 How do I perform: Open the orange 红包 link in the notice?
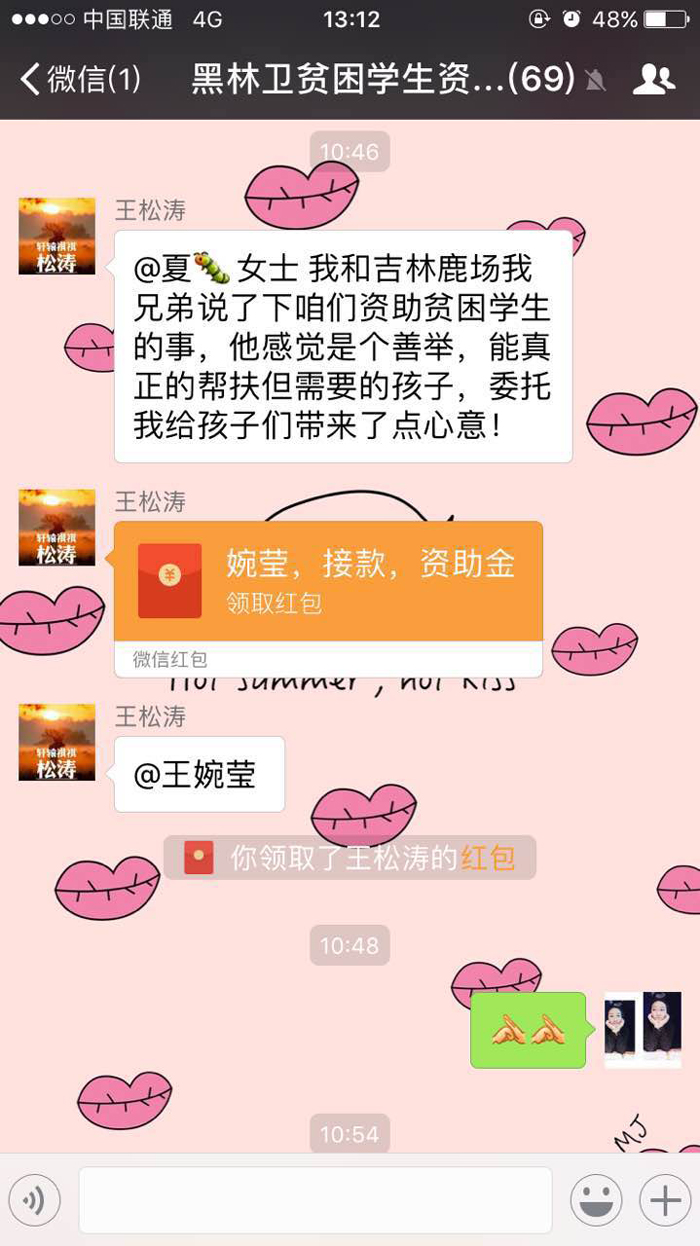[488, 858]
